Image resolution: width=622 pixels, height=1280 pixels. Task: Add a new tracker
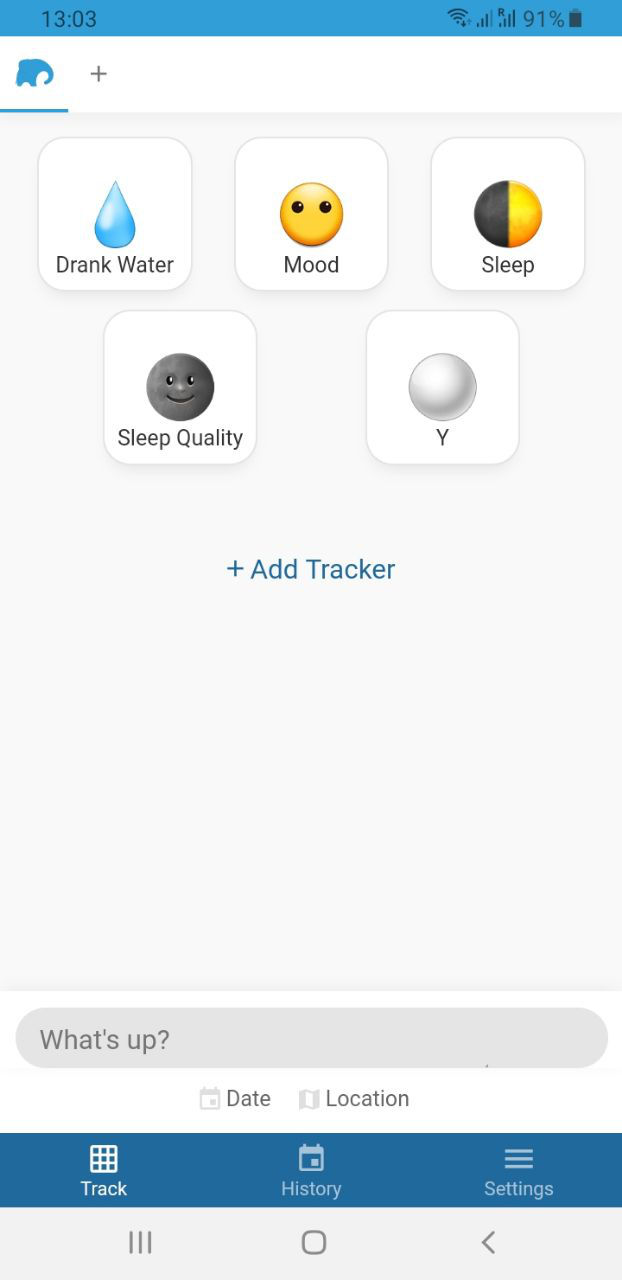click(x=311, y=569)
